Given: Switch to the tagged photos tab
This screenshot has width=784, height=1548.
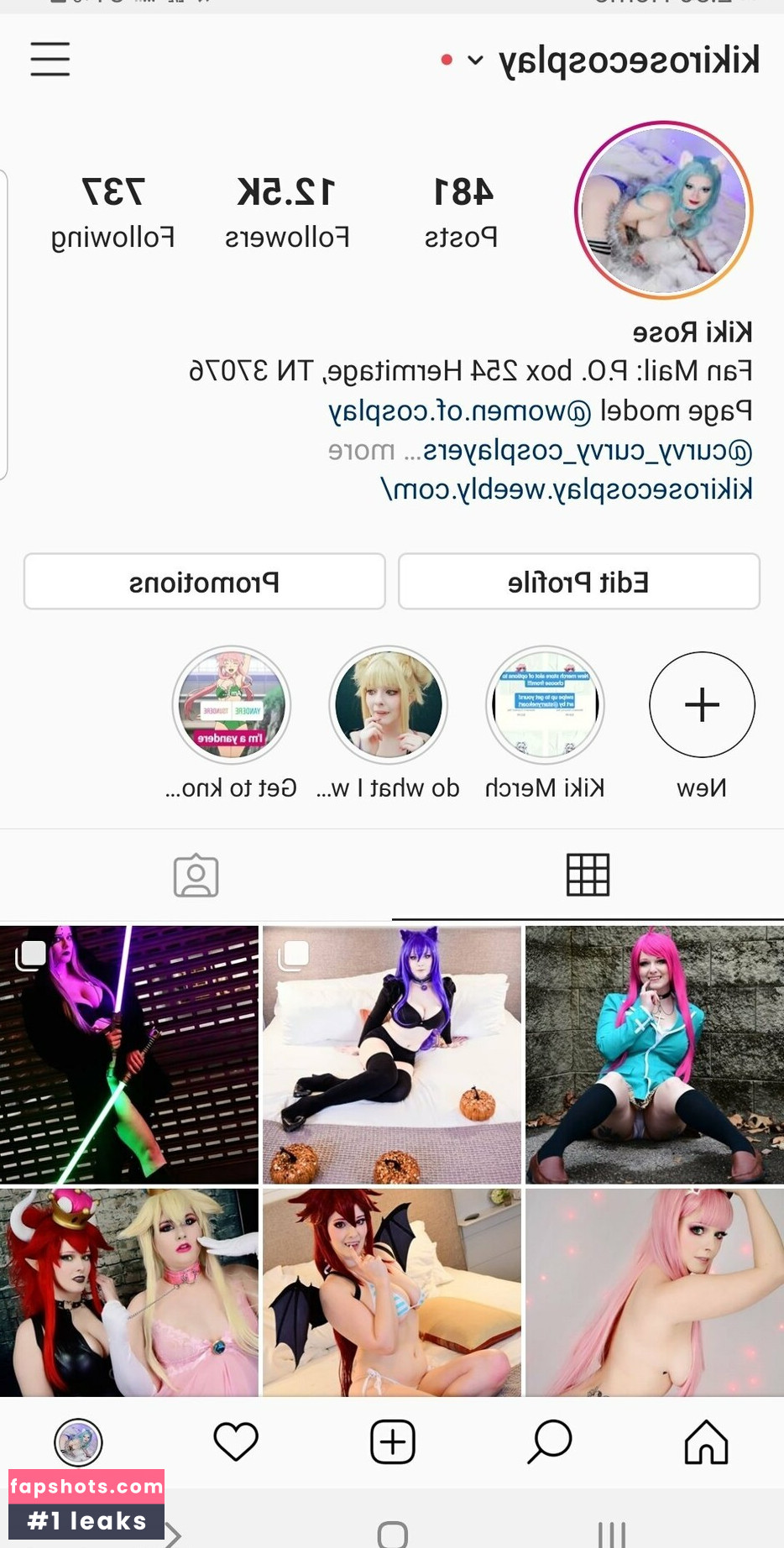Looking at the screenshot, I should point(196,876).
